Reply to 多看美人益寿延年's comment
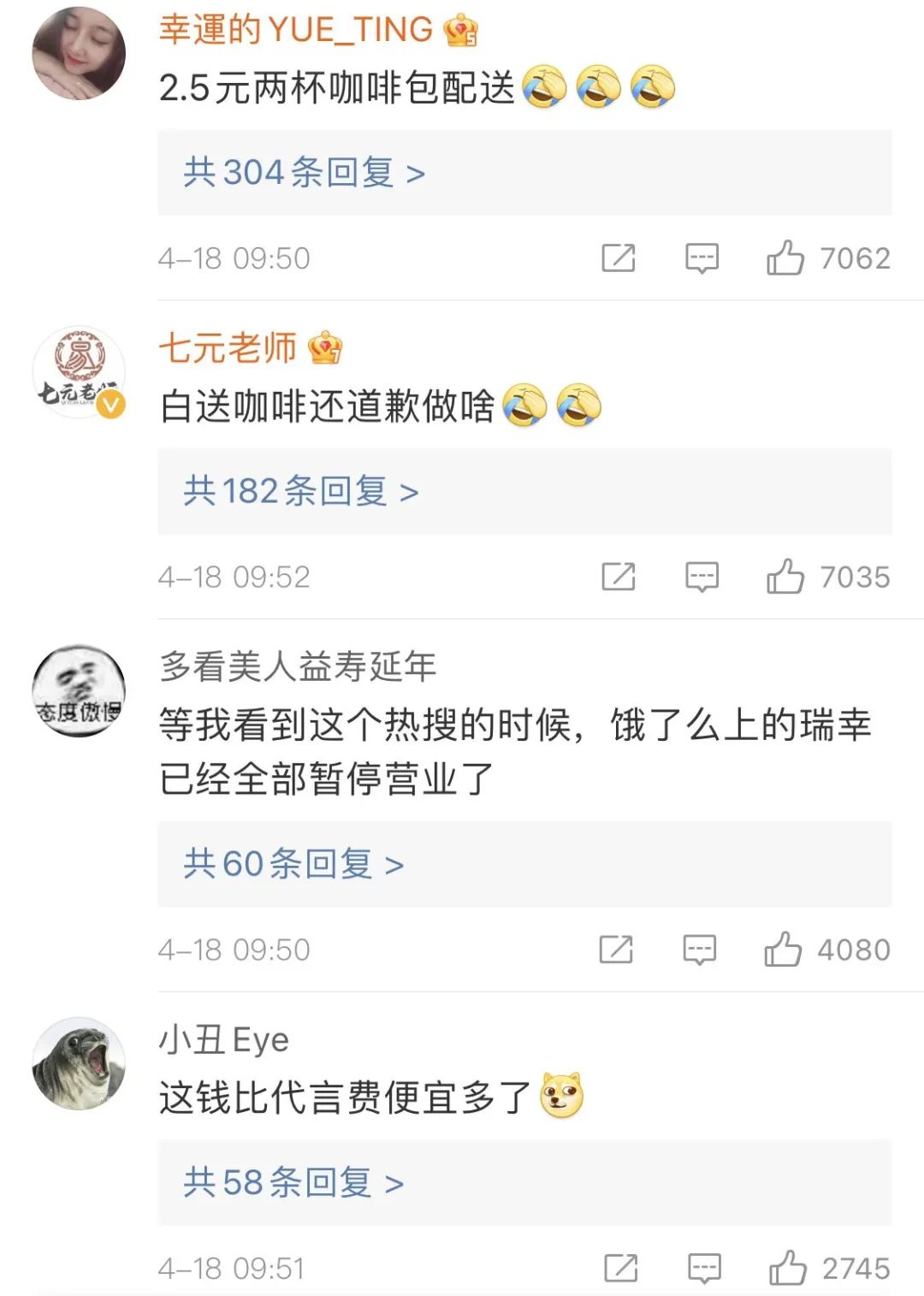924x1296 pixels. (699, 950)
